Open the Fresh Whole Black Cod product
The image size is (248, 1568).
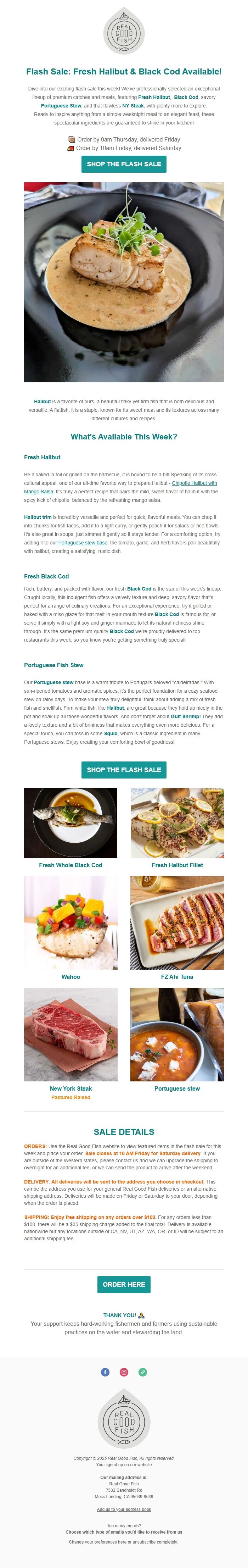point(71,822)
